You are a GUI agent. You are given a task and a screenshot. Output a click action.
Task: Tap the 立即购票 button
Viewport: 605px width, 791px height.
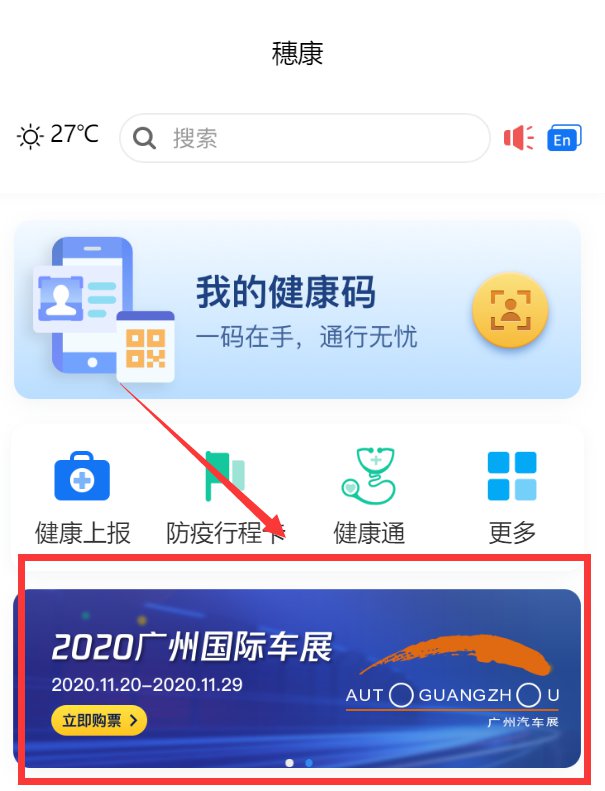98,720
